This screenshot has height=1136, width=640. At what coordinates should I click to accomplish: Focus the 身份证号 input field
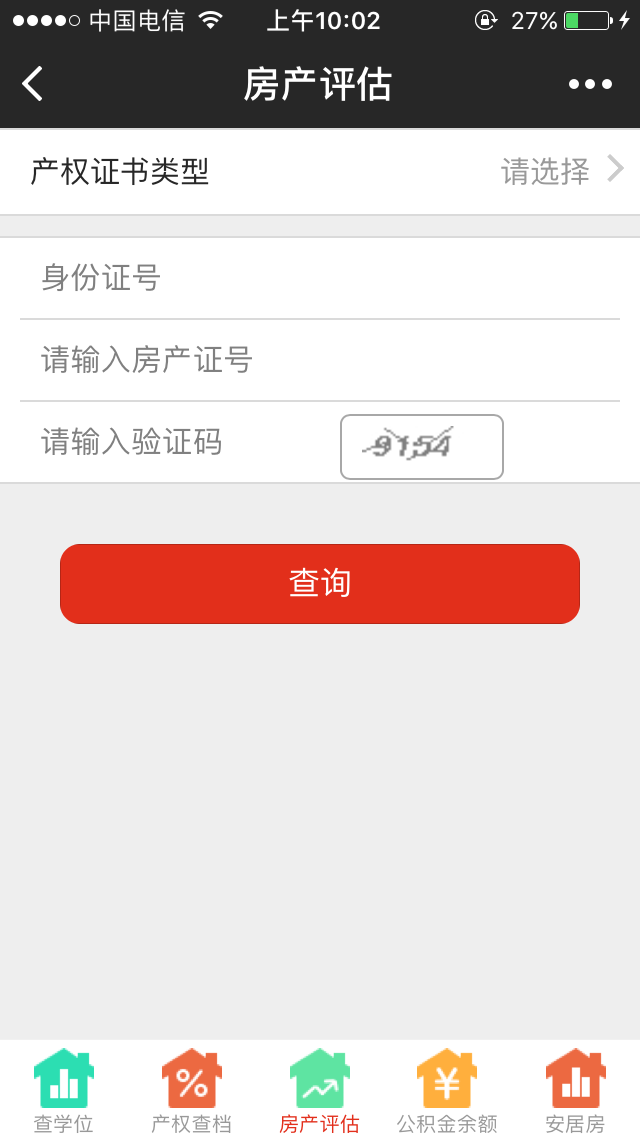coord(320,278)
